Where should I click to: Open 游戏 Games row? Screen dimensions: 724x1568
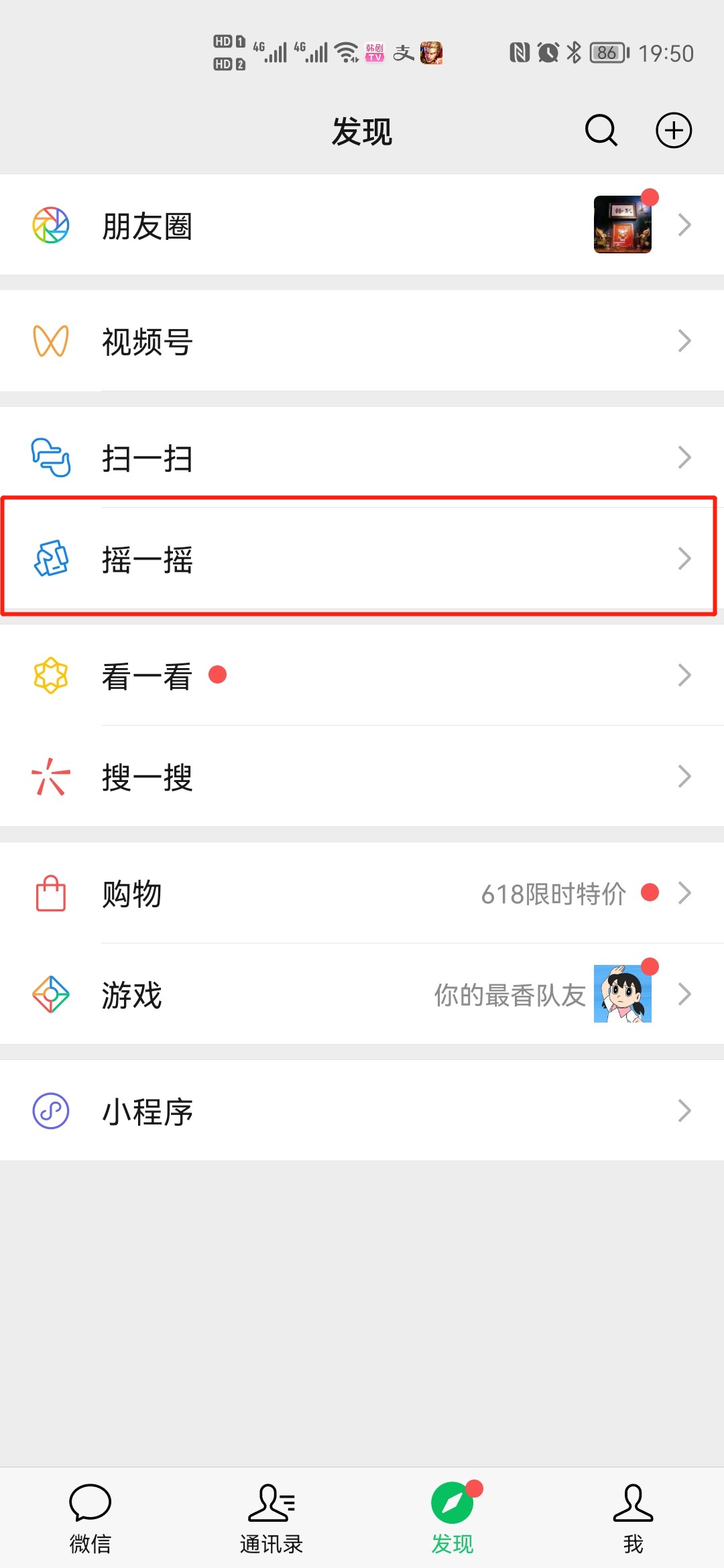[x=362, y=994]
